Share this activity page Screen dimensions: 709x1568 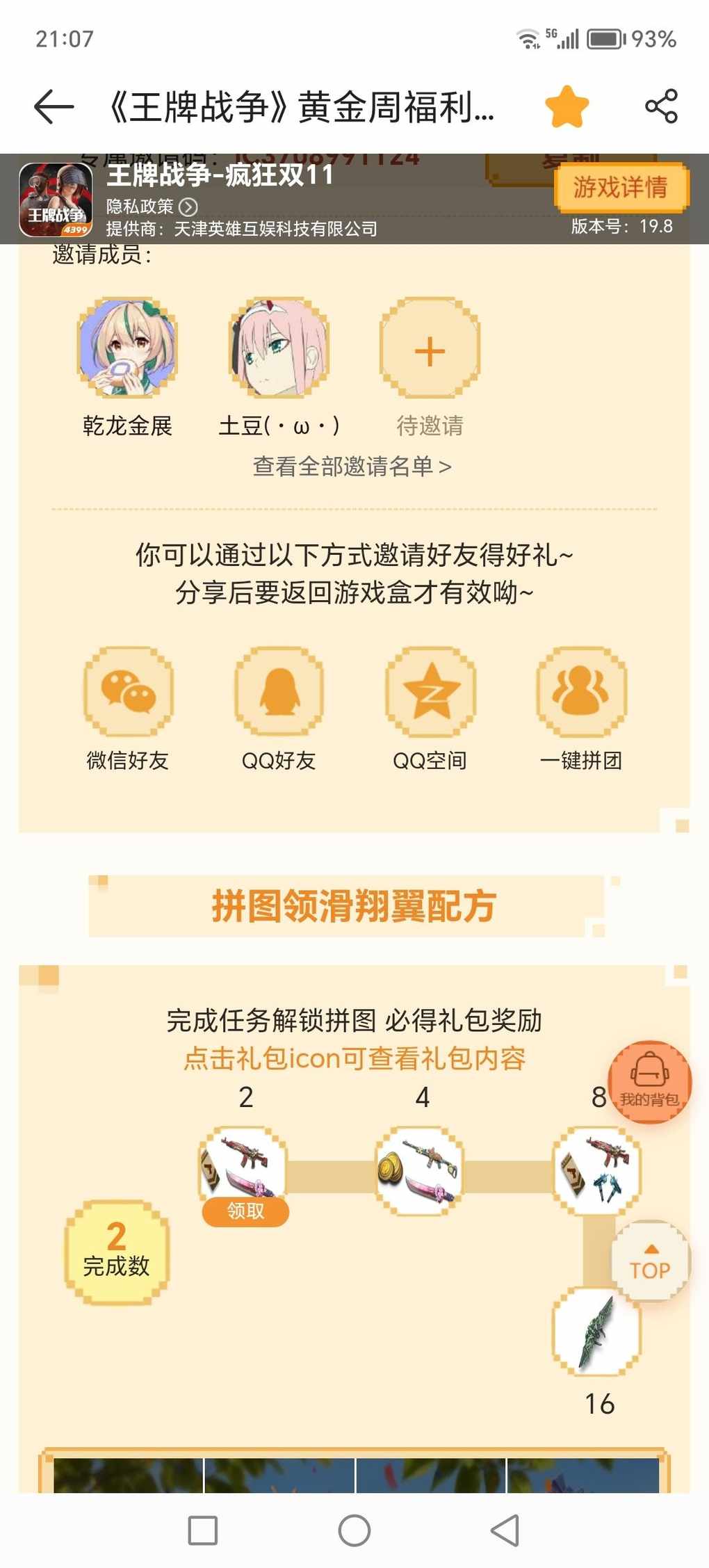click(661, 106)
